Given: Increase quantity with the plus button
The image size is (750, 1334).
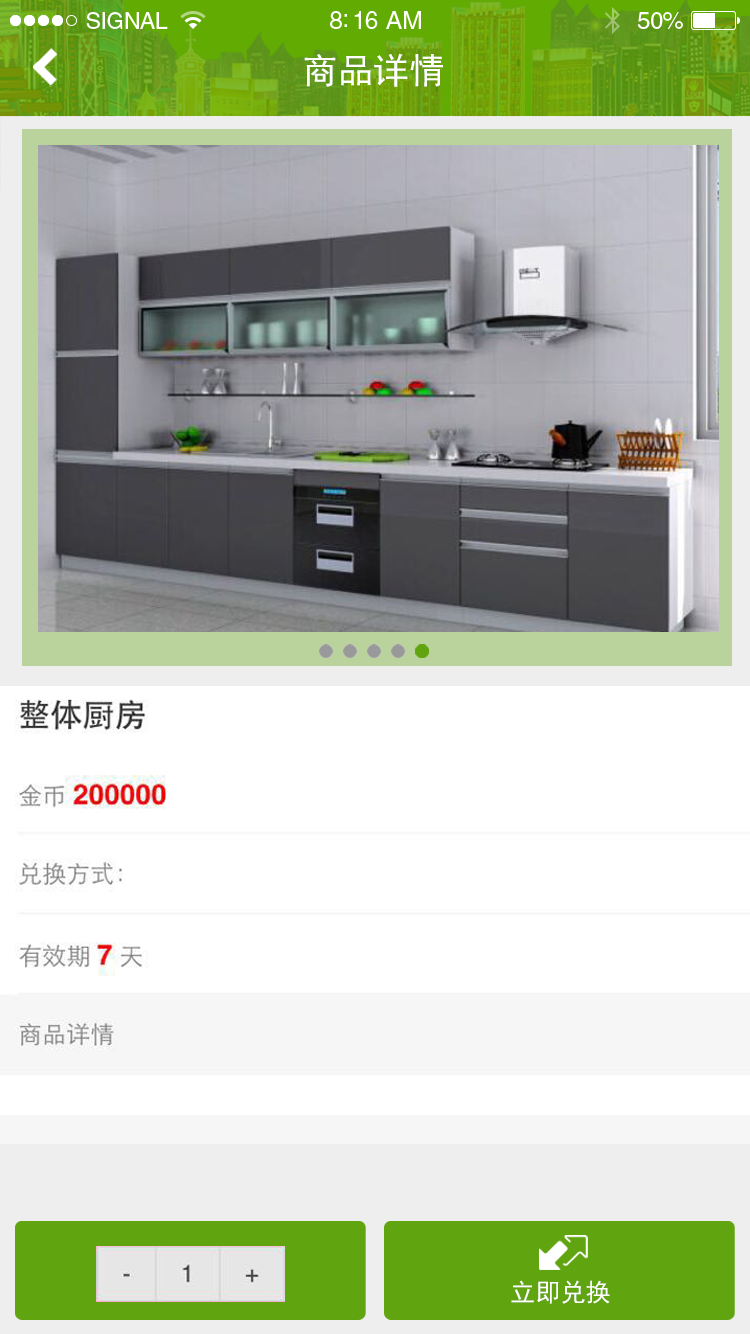Looking at the screenshot, I should click(252, 1274).
